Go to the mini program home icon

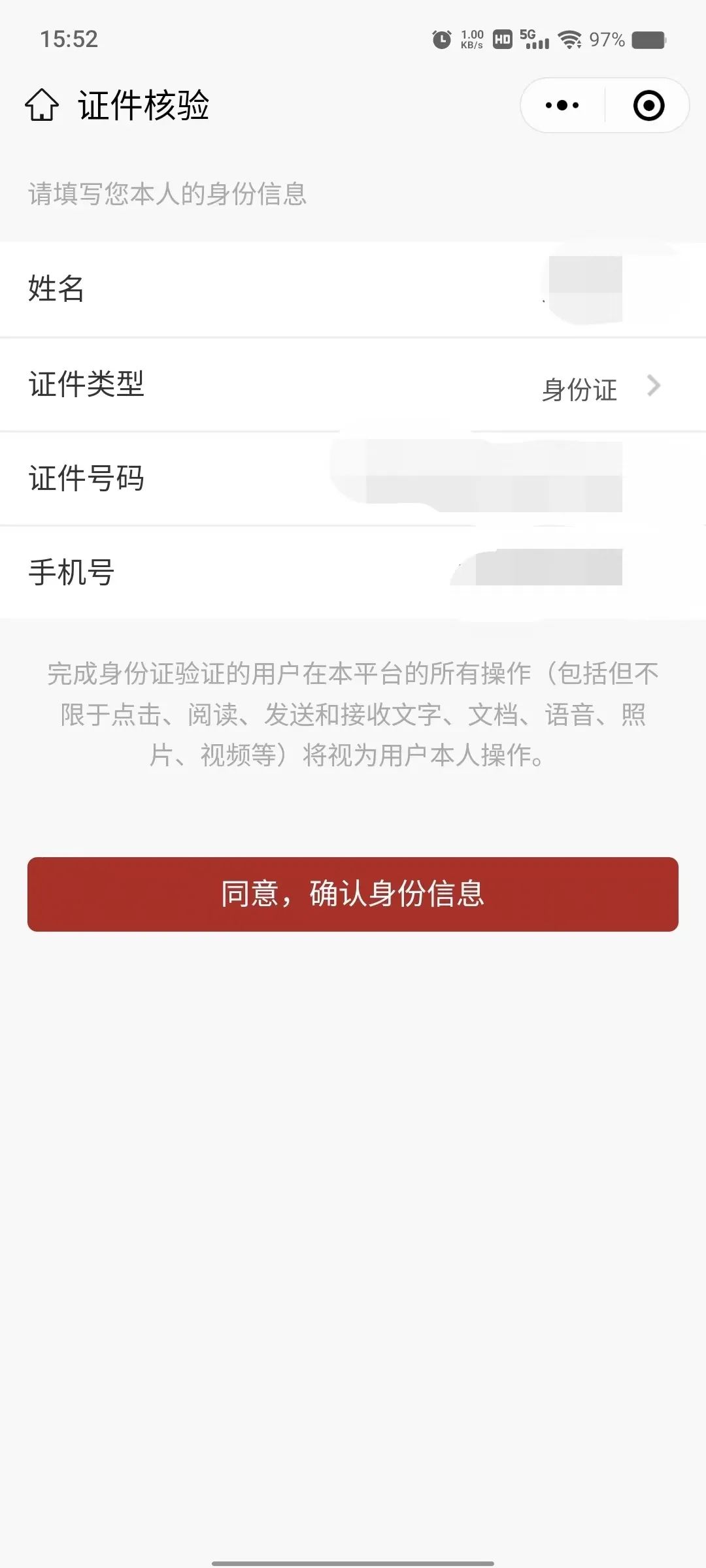tap(42, 105)
